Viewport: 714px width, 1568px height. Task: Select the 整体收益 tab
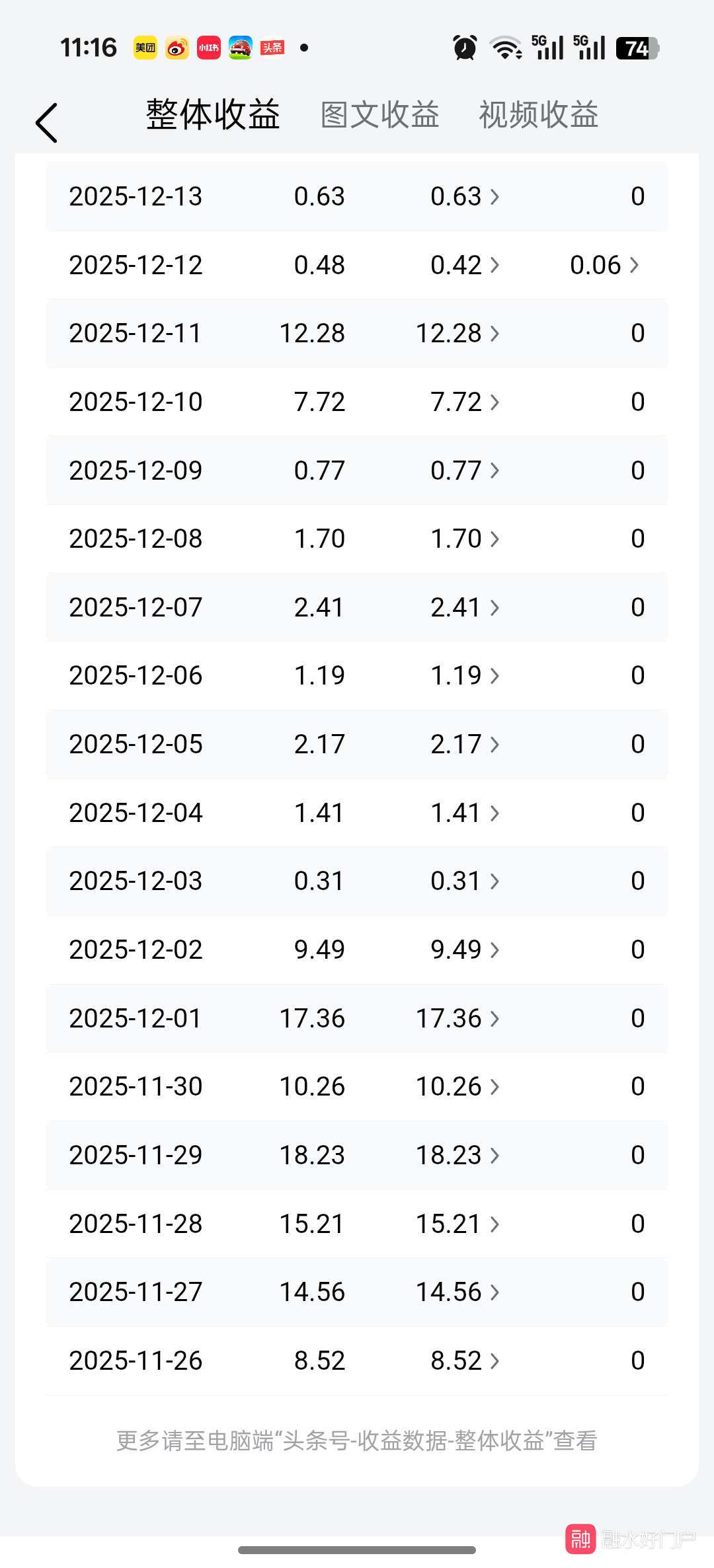[213, 115]
